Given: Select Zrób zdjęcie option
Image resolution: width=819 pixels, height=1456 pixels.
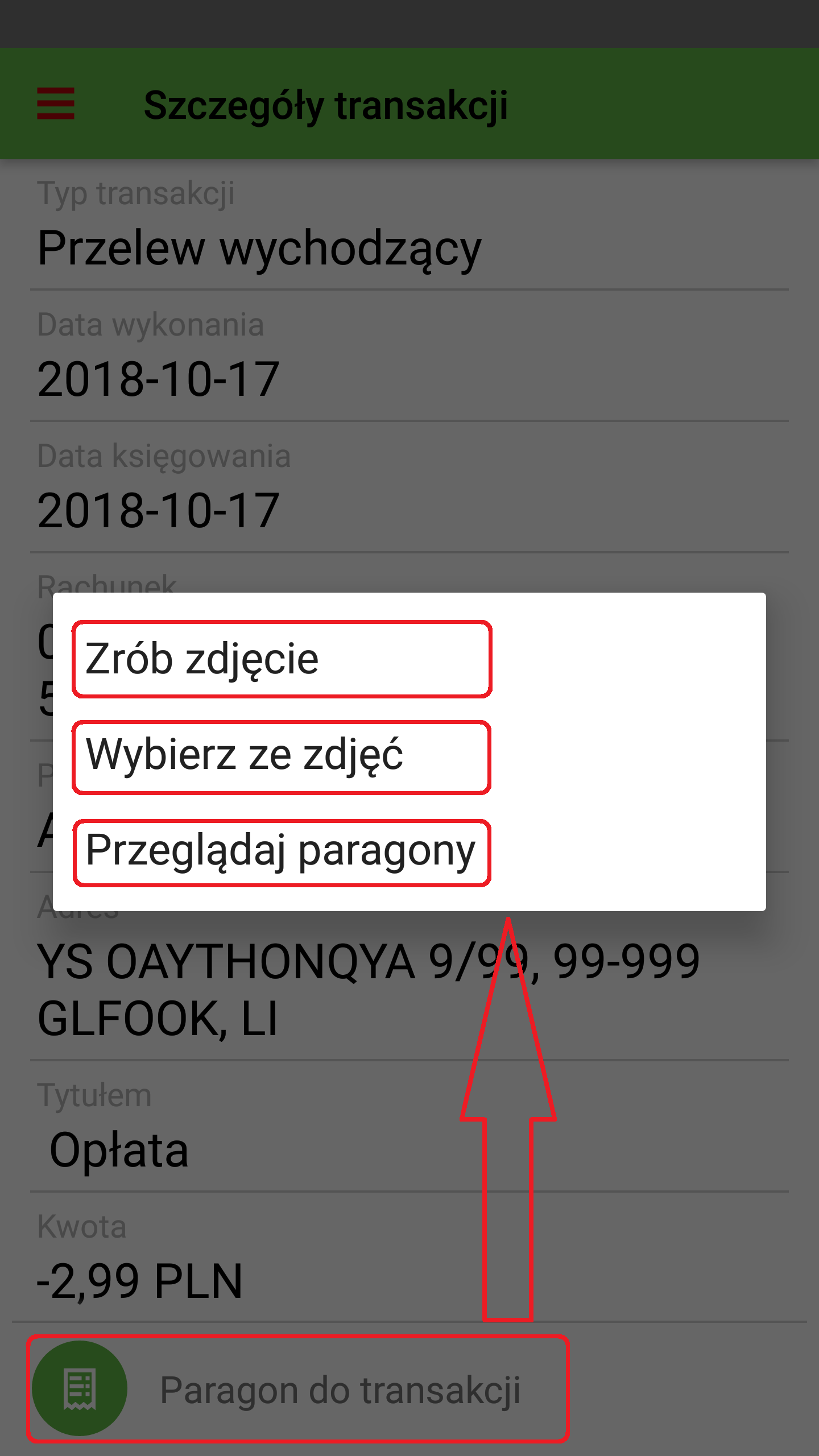Looking at the screenshot, I should coord(282,659).
